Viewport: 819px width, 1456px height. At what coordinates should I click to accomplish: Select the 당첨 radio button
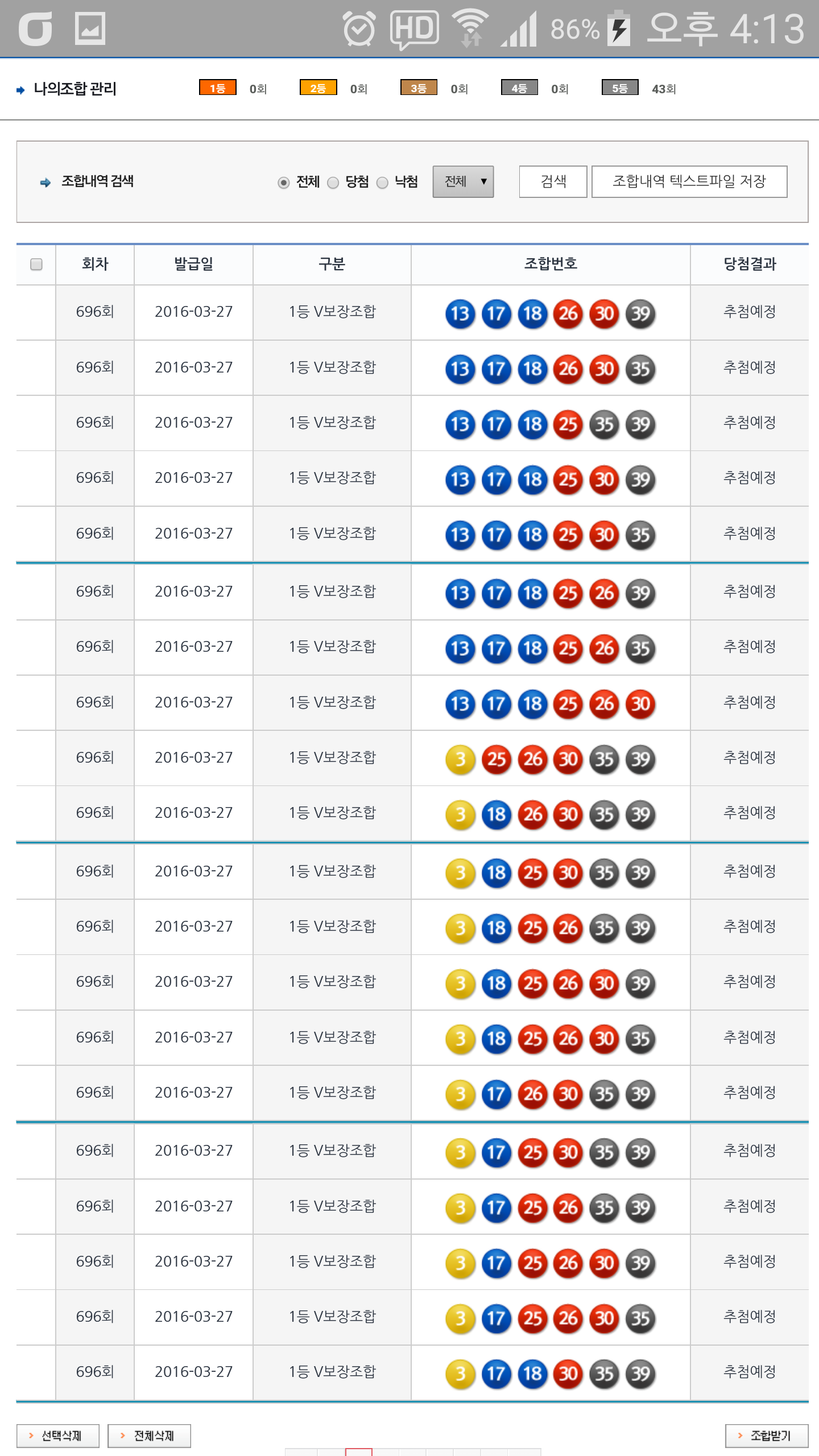[333, 183]
